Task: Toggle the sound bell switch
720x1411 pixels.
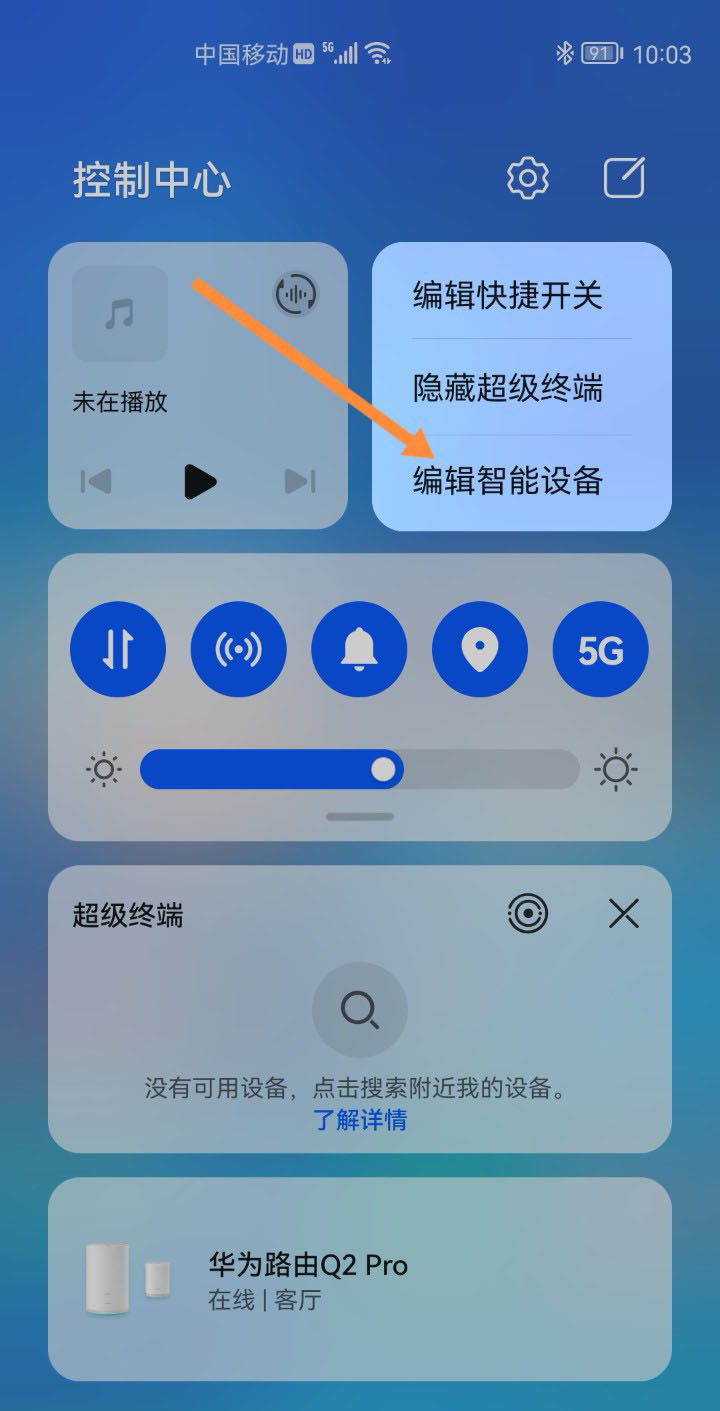Action: pyautogui.click(x=359, y=650)
